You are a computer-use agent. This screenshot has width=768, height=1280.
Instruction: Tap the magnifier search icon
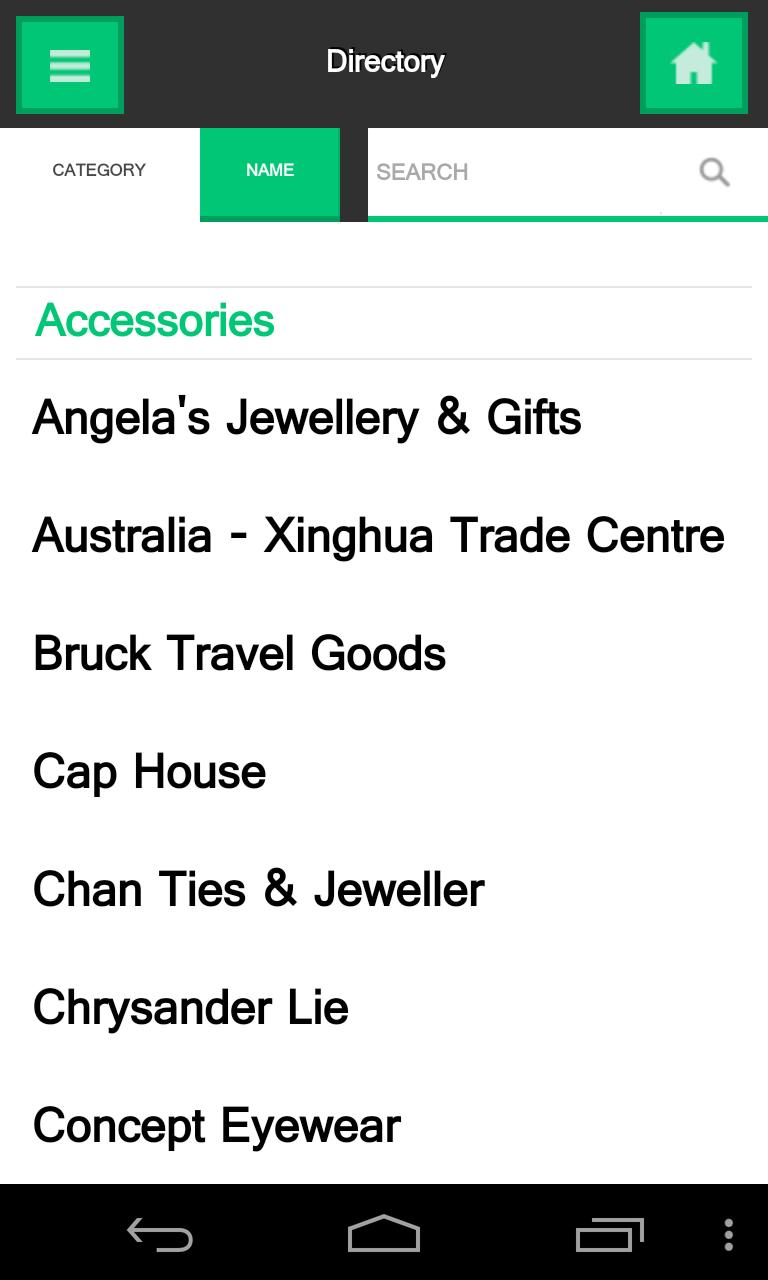(x=714, y=172)
